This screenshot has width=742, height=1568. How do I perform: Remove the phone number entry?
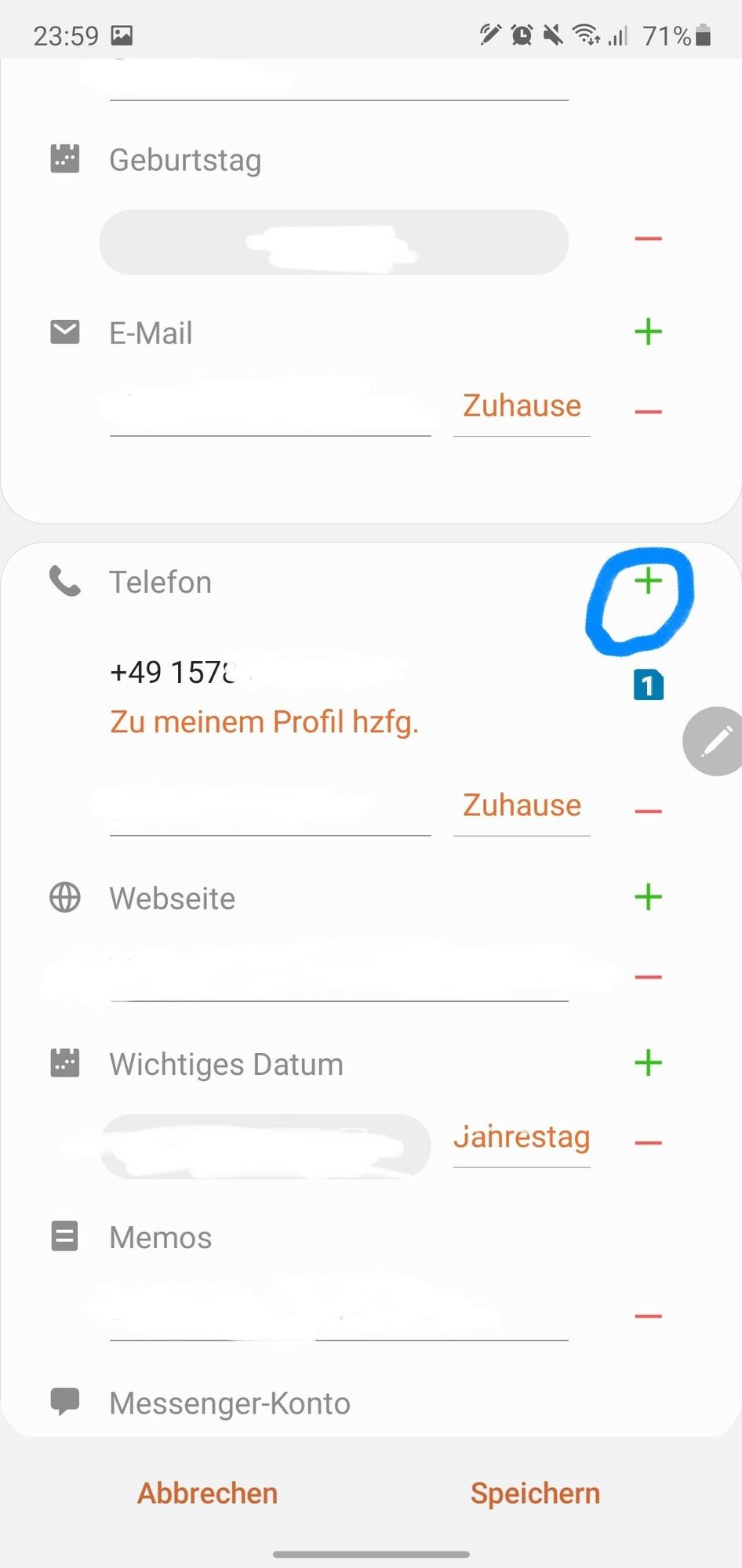(648, 811)
